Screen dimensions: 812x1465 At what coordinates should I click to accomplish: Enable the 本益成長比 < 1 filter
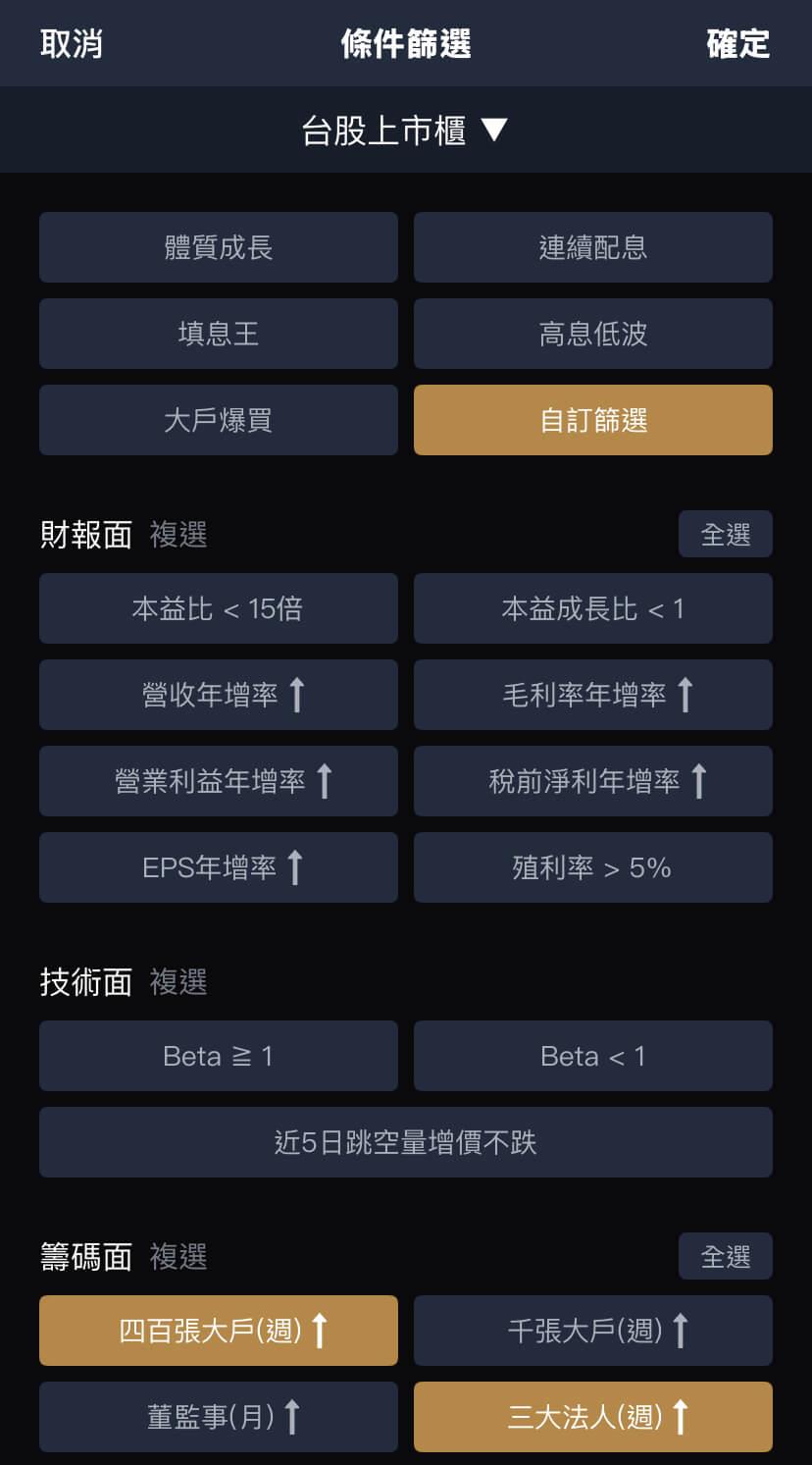592,608
